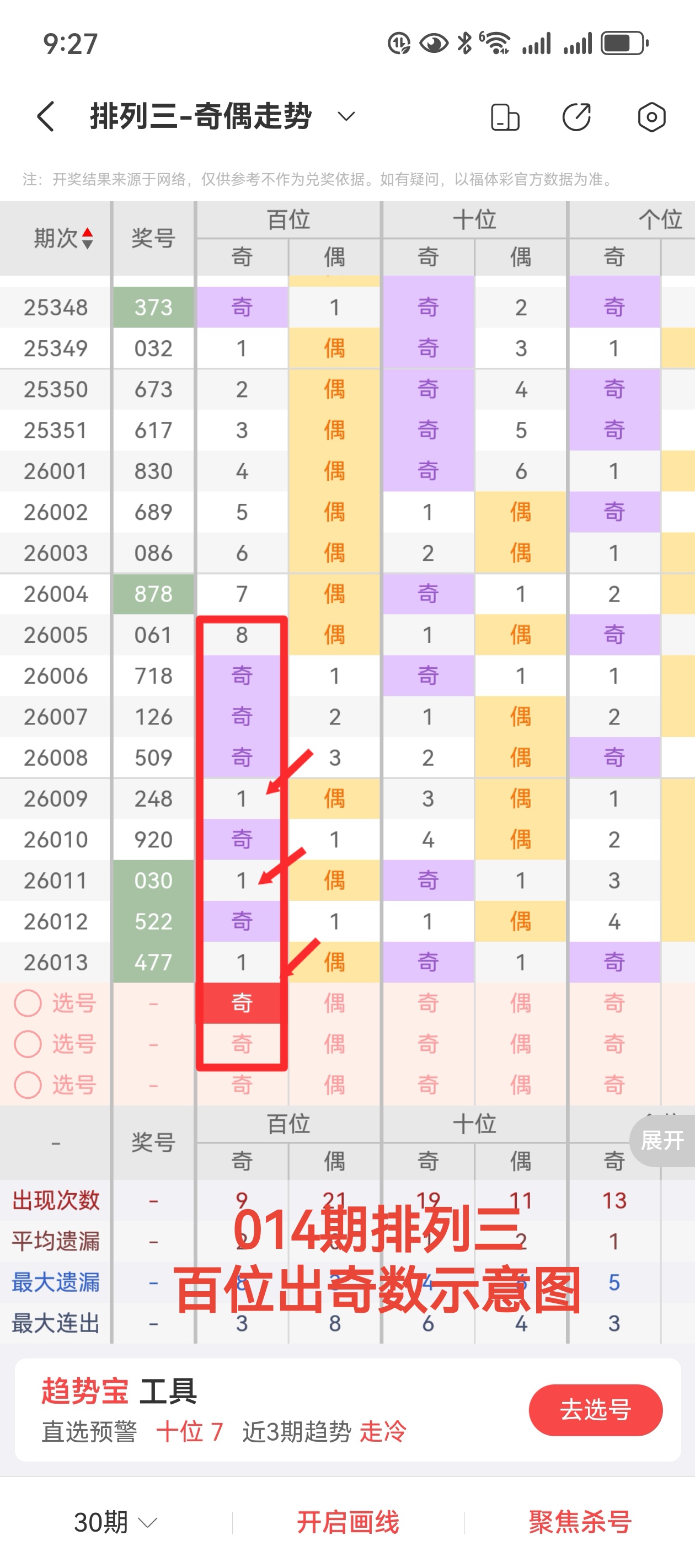Tap the Wi-Fi icon in the status bar
Screen dimensions: 695x1568
click(x=497, y=42)
